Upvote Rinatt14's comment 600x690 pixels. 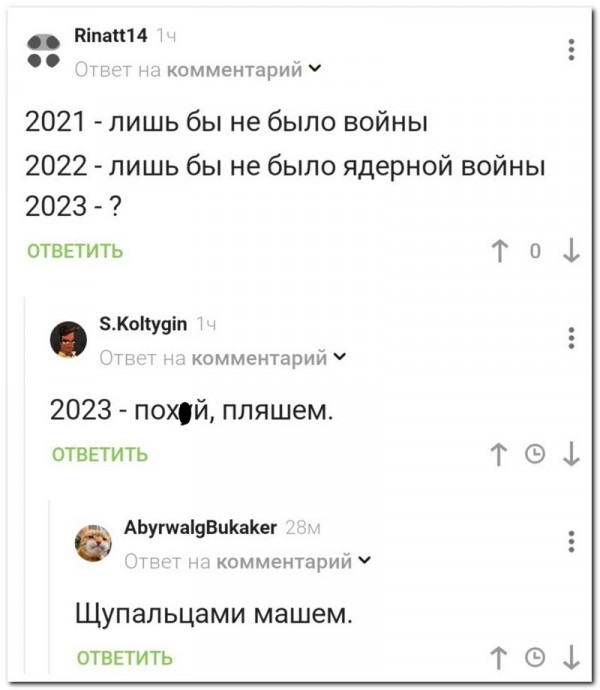[498, 251]
